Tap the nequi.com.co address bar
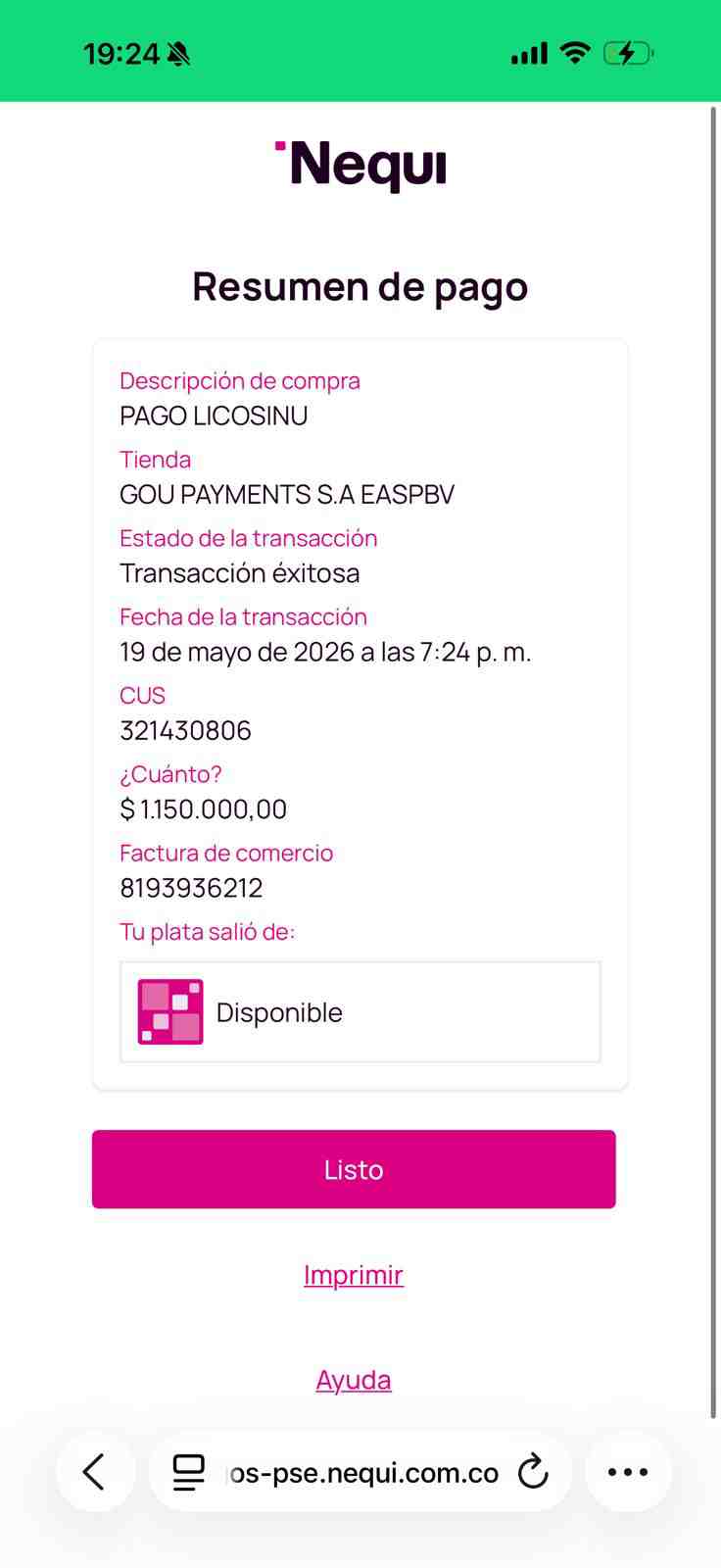 click(x=360, y=1472)
